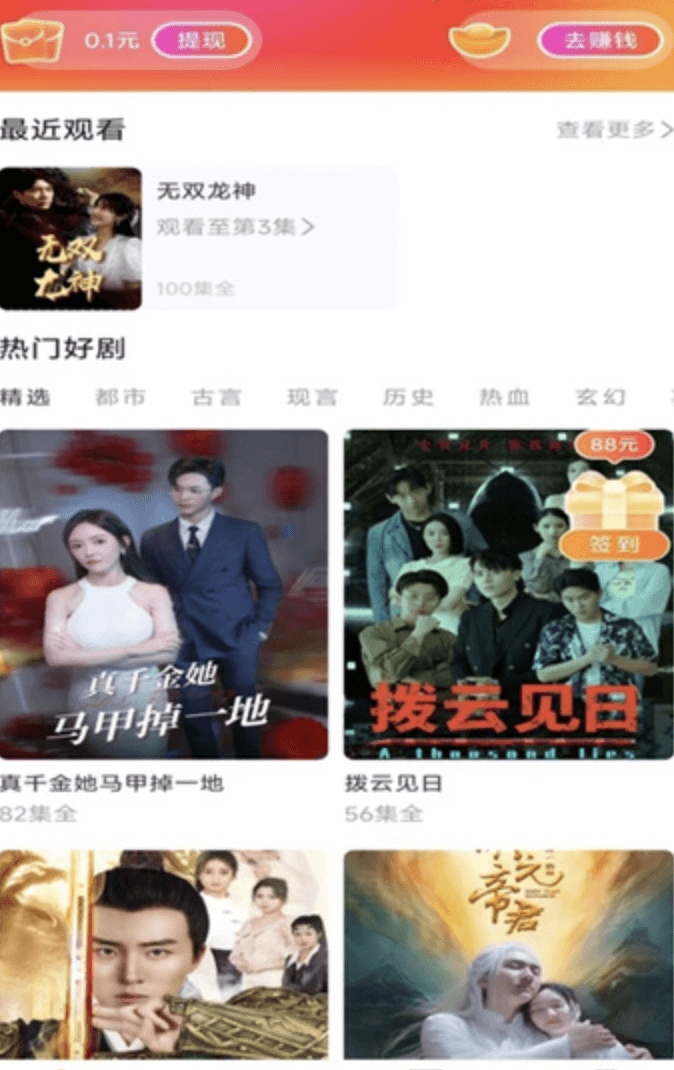
Task: Switch to the 现言 tab
Action: tap(312, 397)
